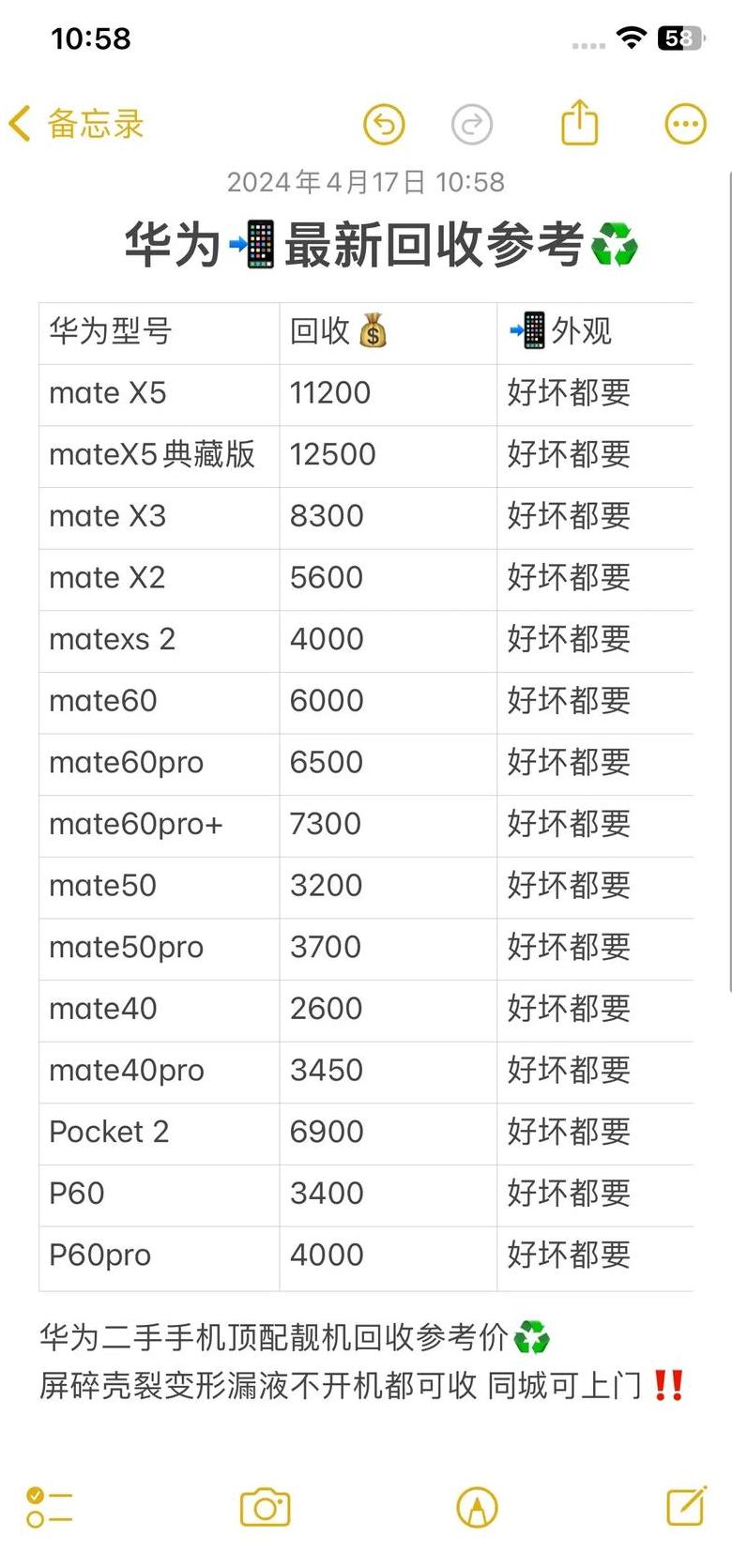732x1568 pixels.
Task: Go back to the 备忘录 list
Action: [x=76, y=124]
